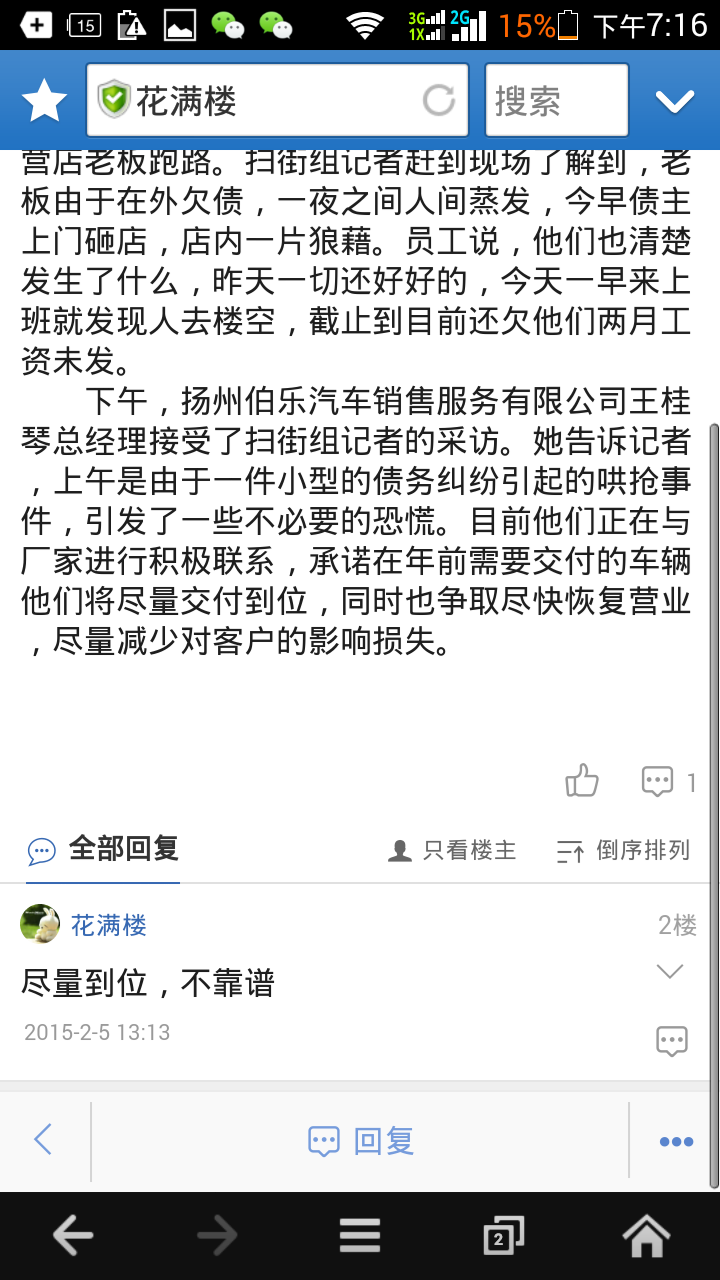Navigate back with the browser back arrow
Viewport: 720px width, 1280px height.
click(72, 1237)
